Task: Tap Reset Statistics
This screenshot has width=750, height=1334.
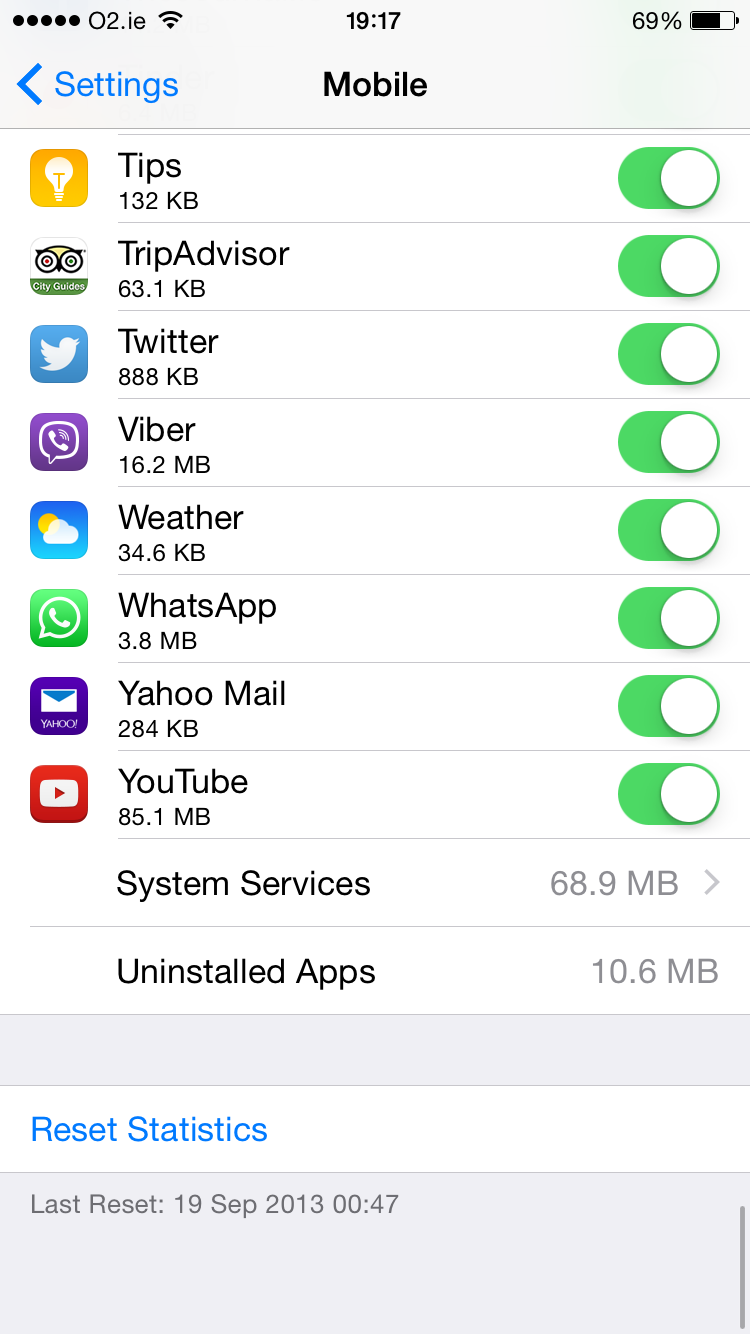Action: tap(149, 1129)
